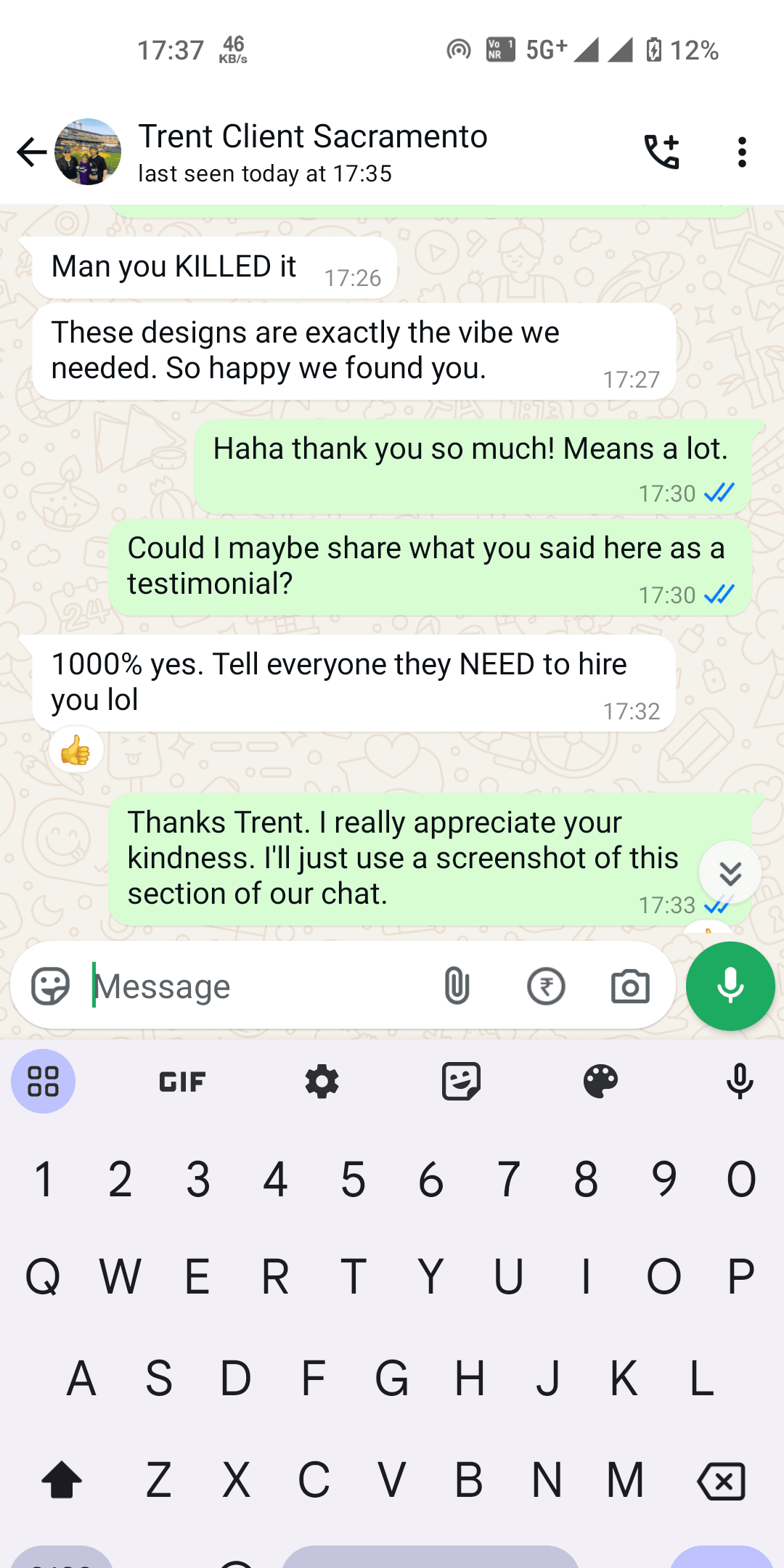The height and width of the screenshot is (1568, 784).
Task: Open the keyboard theme palette
Action: pyautogui.click(x=600, y=1082)
